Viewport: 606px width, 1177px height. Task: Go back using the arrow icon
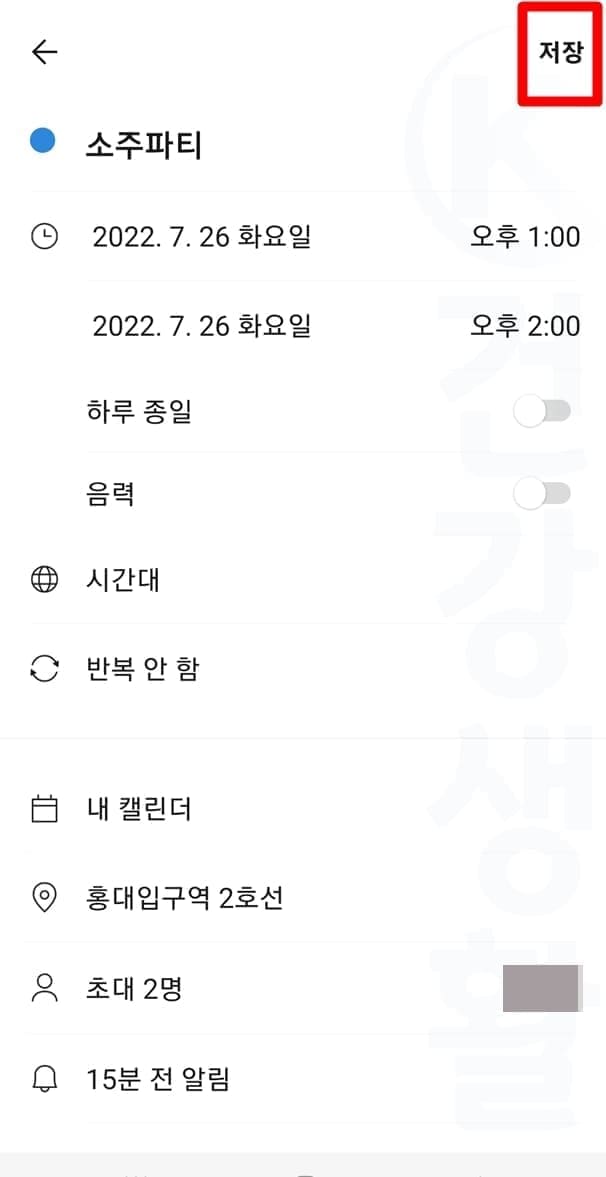45,52
